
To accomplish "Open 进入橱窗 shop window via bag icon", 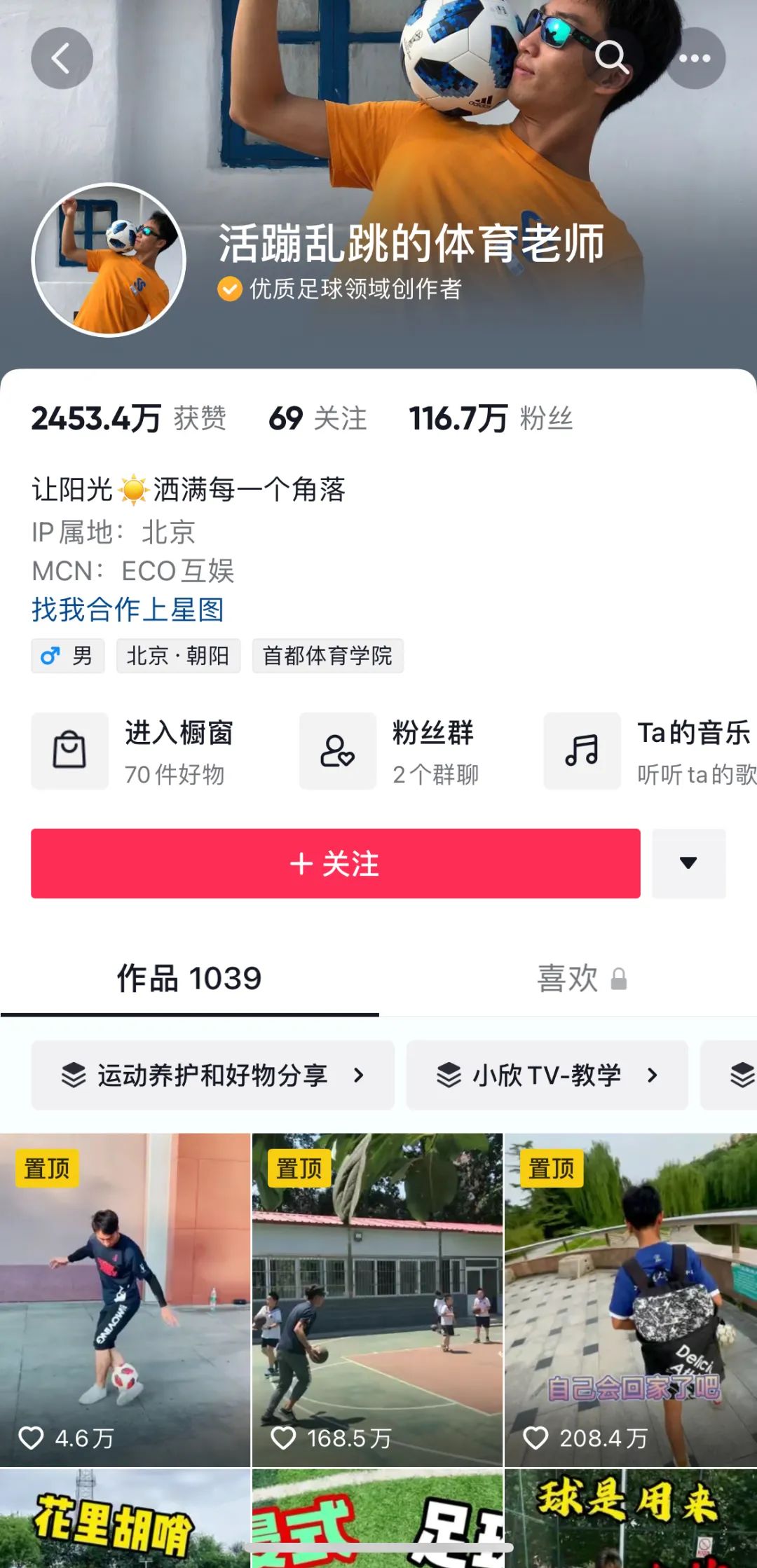I will tap(69, 750).
